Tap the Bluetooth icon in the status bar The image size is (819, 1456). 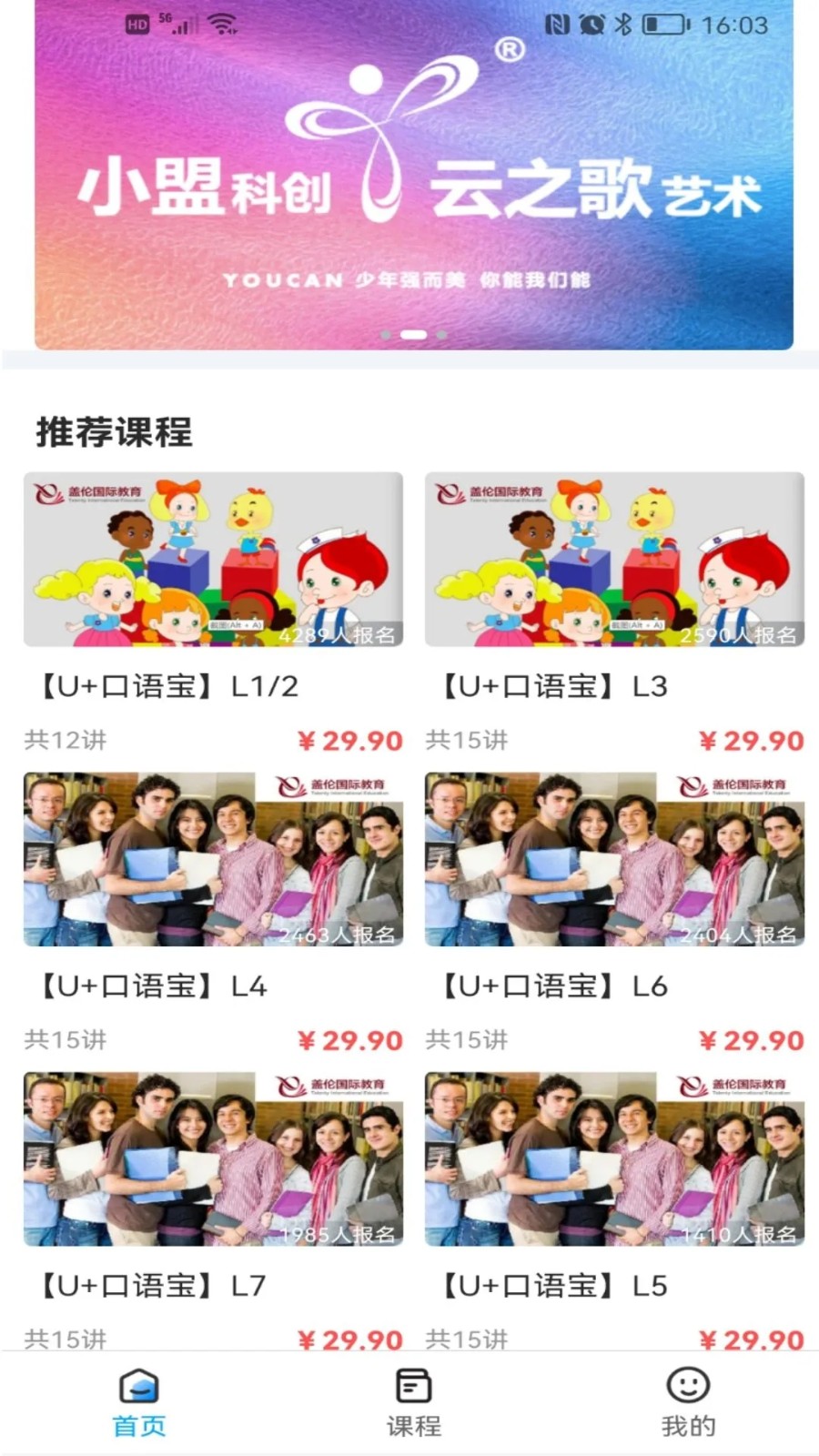tap(622, 25)
